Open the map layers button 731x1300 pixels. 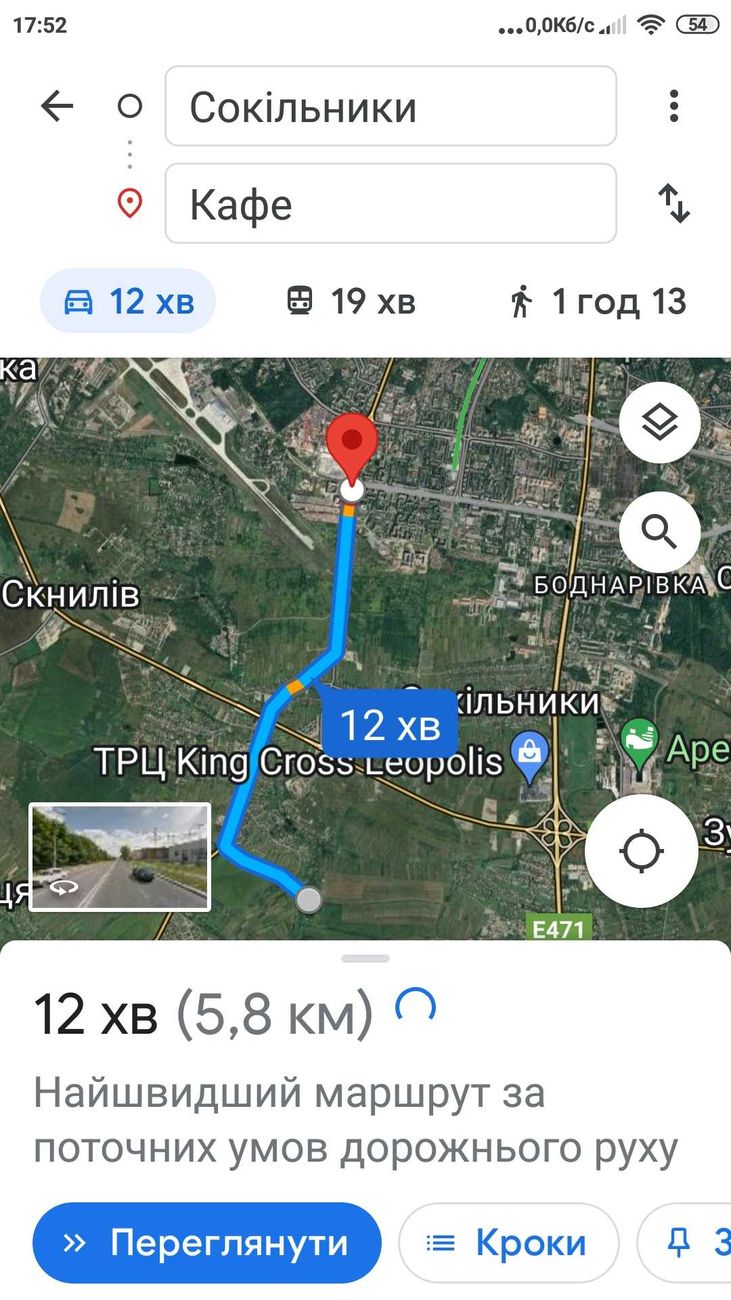point(659,423)
